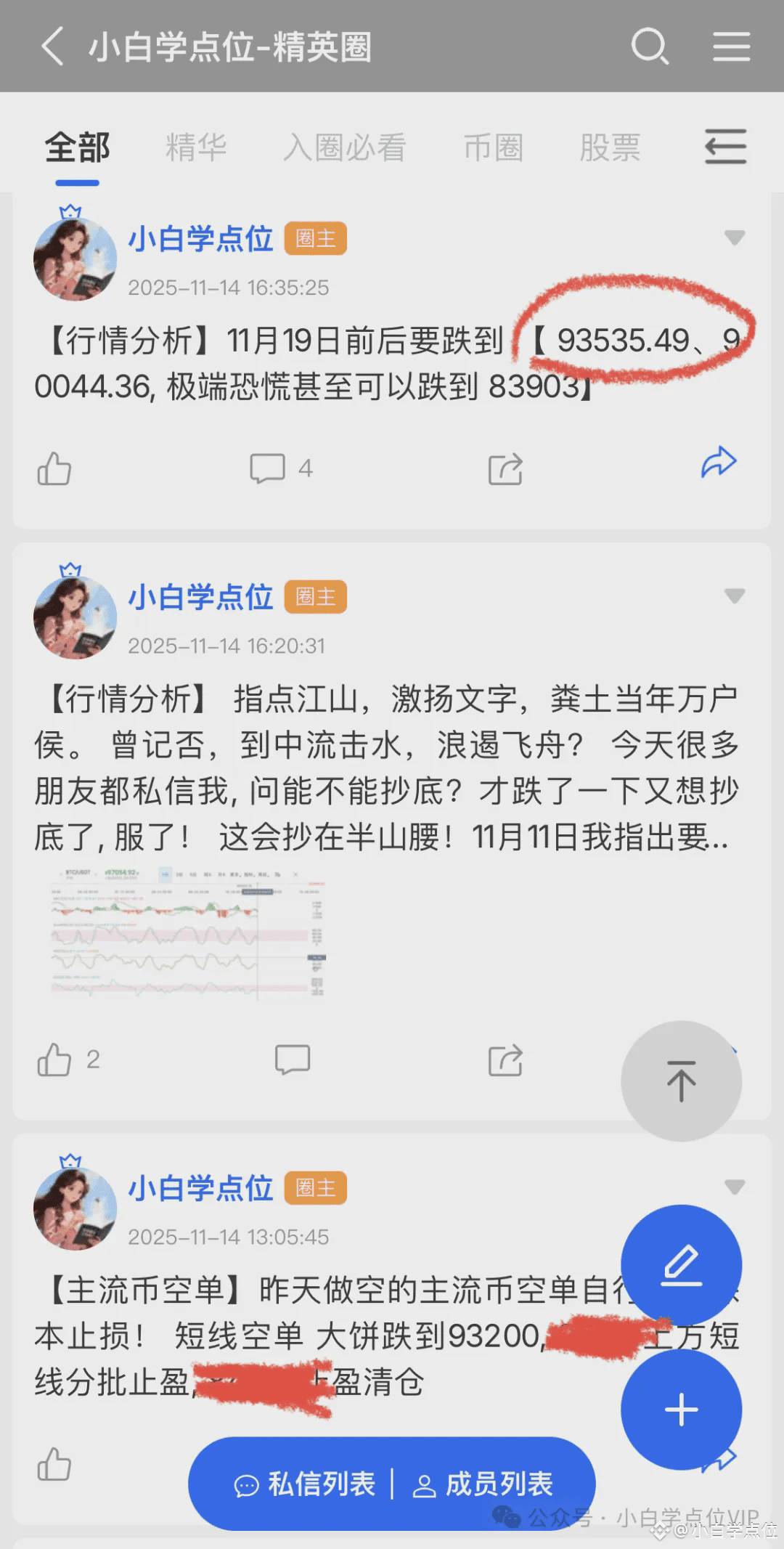Open comments on the 93535.49 price post
The image size is (784, 1549).
269,468
